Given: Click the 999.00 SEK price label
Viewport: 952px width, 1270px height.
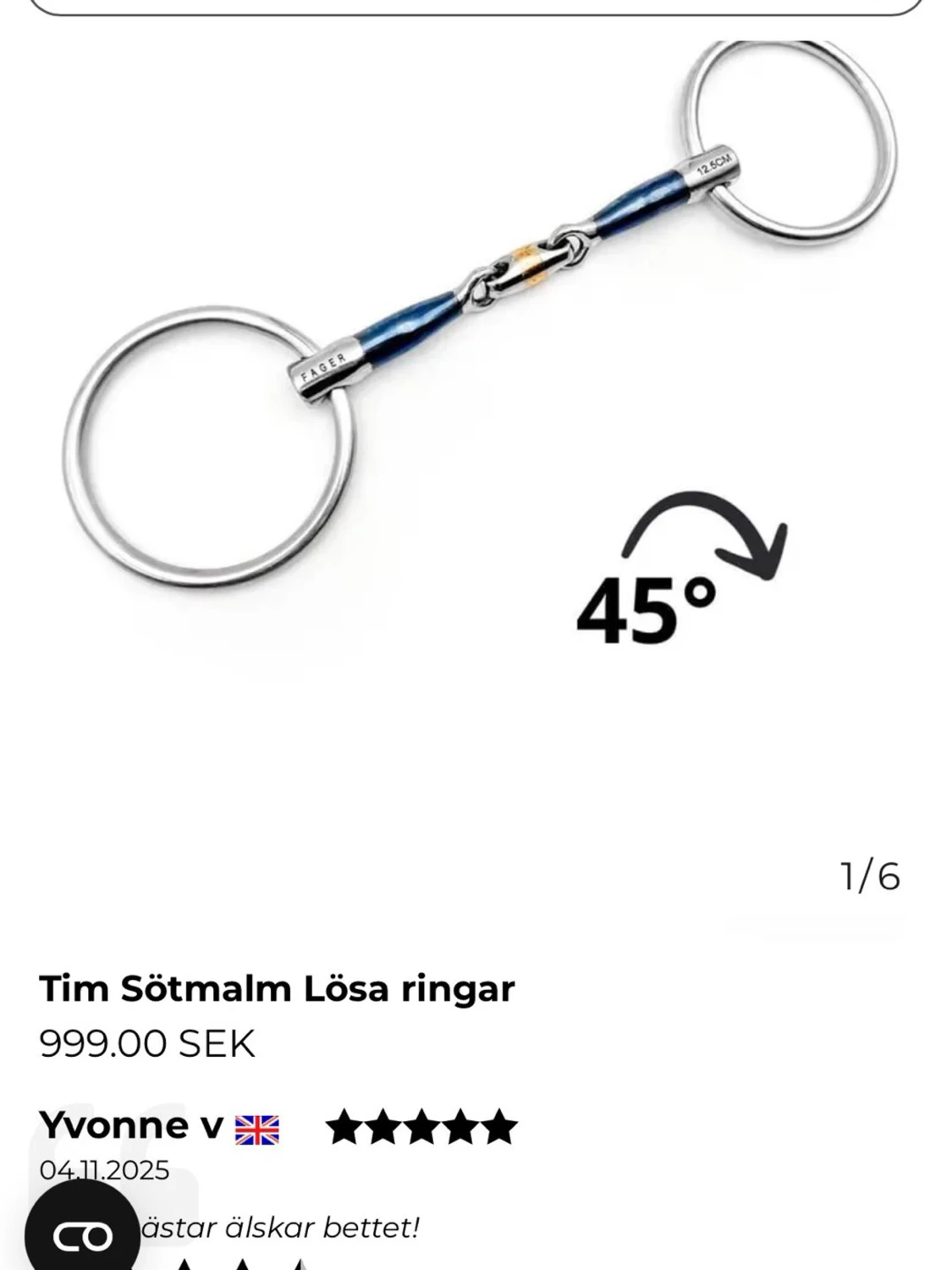Looking at the screenshot, I should 144,1042.
